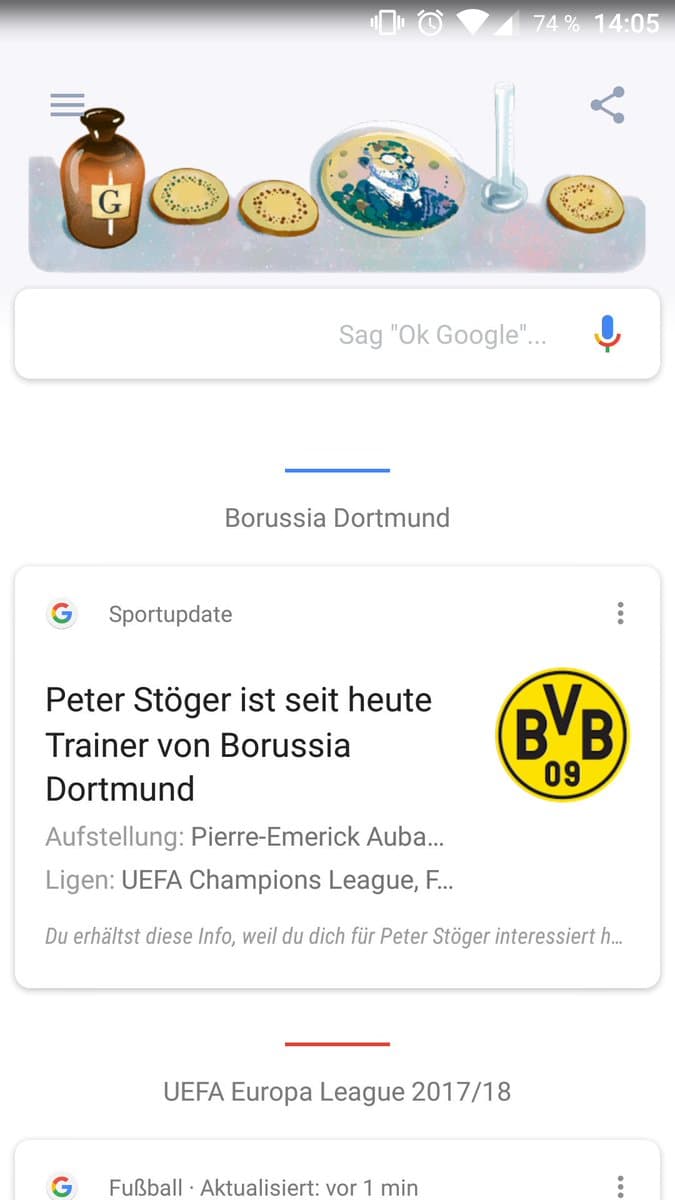Tap the "Ok Google" search box
The image size is (675, 1200).
click(x=300, y=334)
